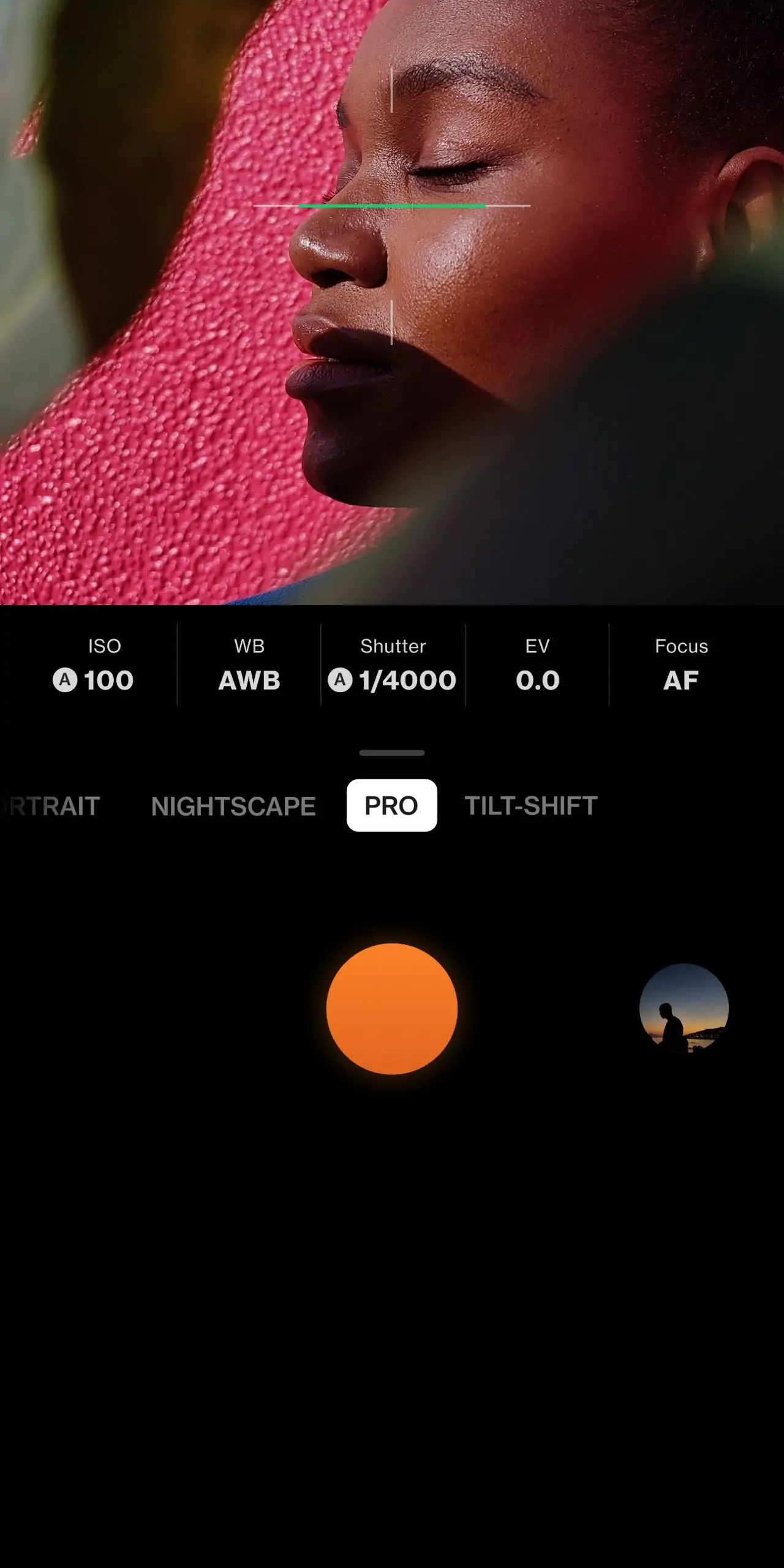
Task: Switch to Nightscape mode
Action: tap(233, 806)
